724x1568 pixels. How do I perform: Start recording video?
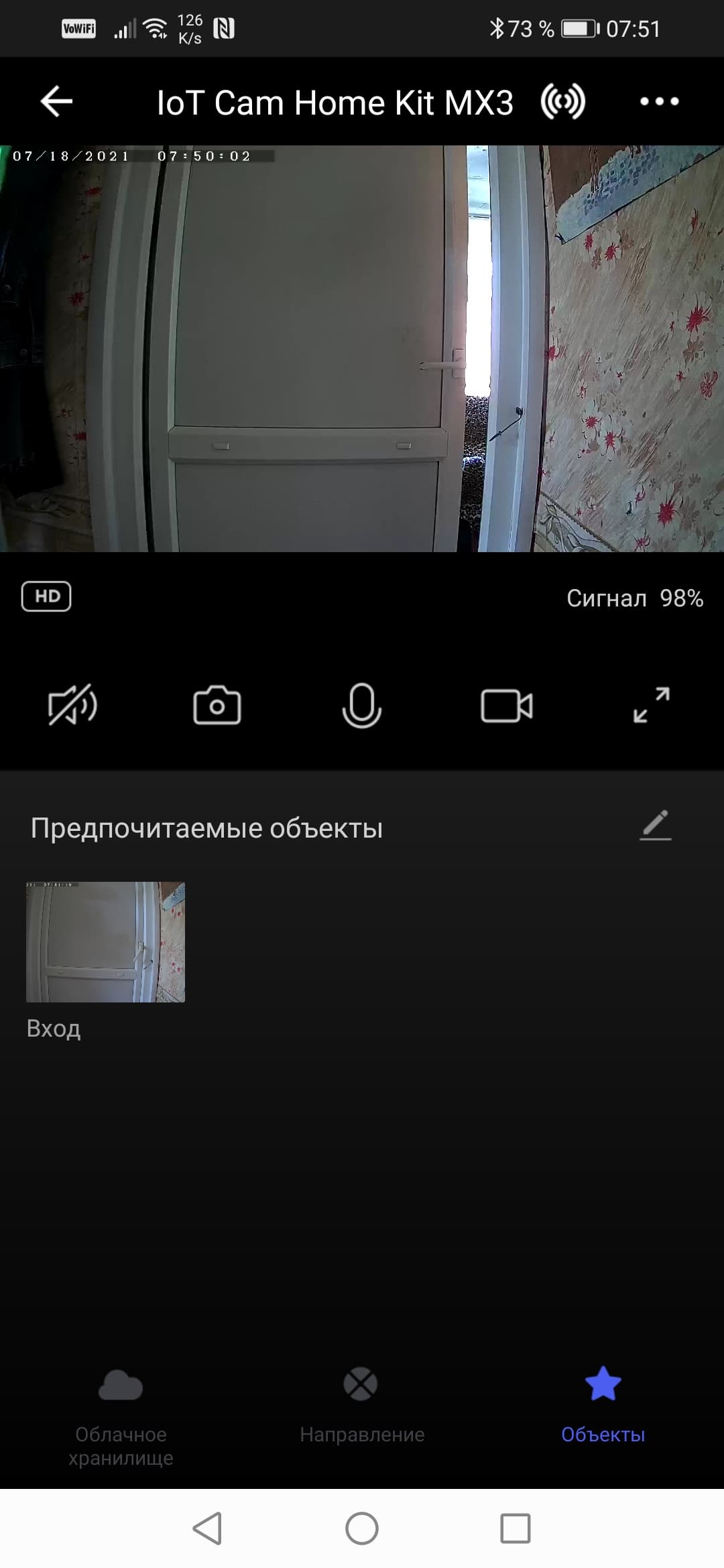[507, 706]
